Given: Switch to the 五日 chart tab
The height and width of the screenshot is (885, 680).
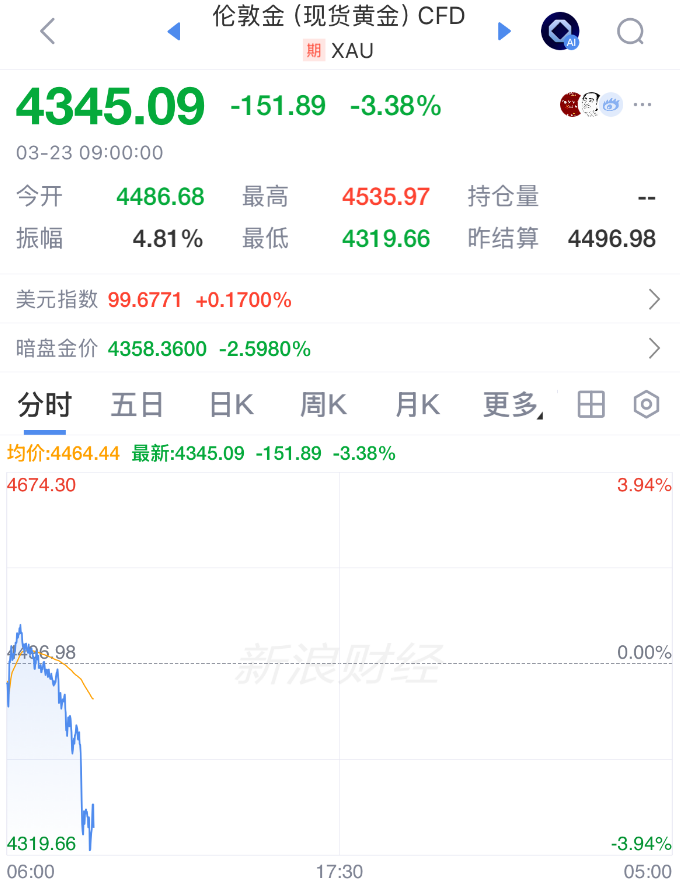Looking at the screenshot, I should 137,405.
